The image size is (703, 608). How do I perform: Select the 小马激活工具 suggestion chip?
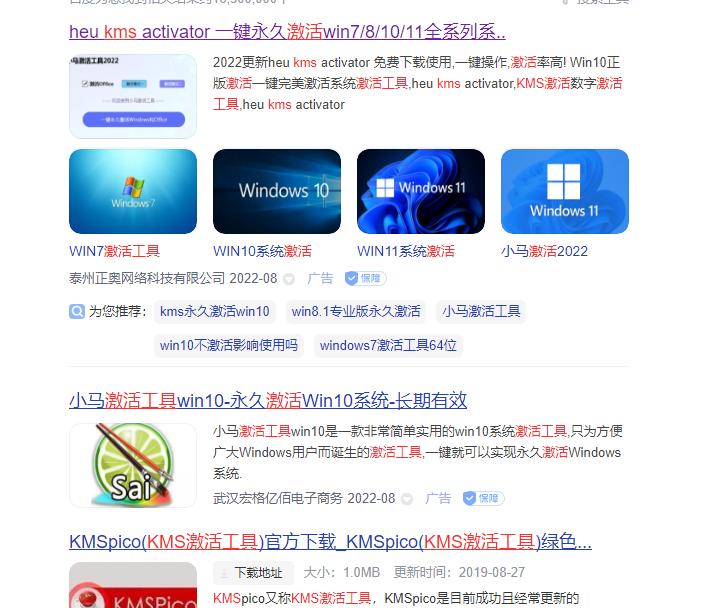(x=482, y=312)
